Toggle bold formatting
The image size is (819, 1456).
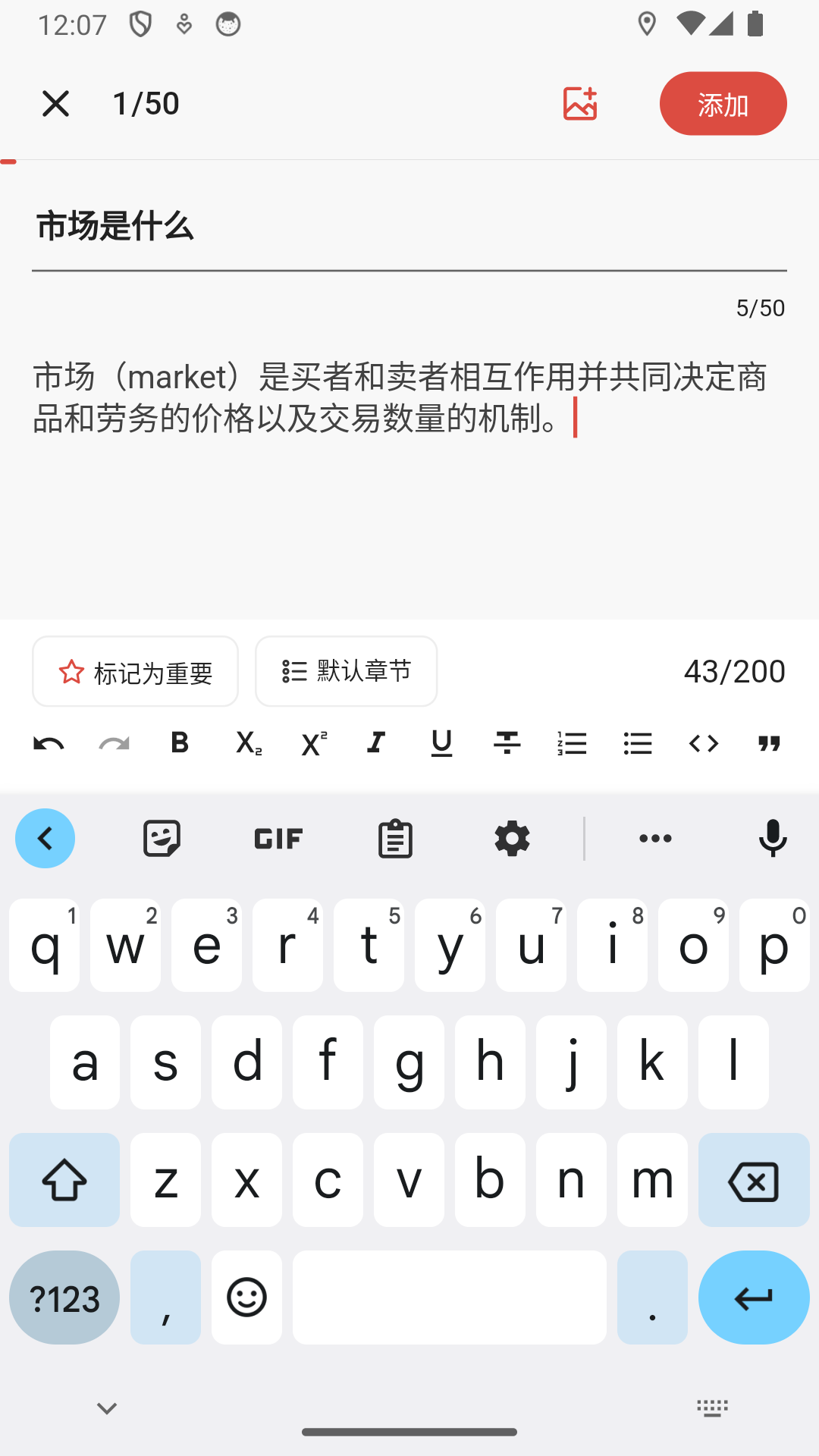179,743
